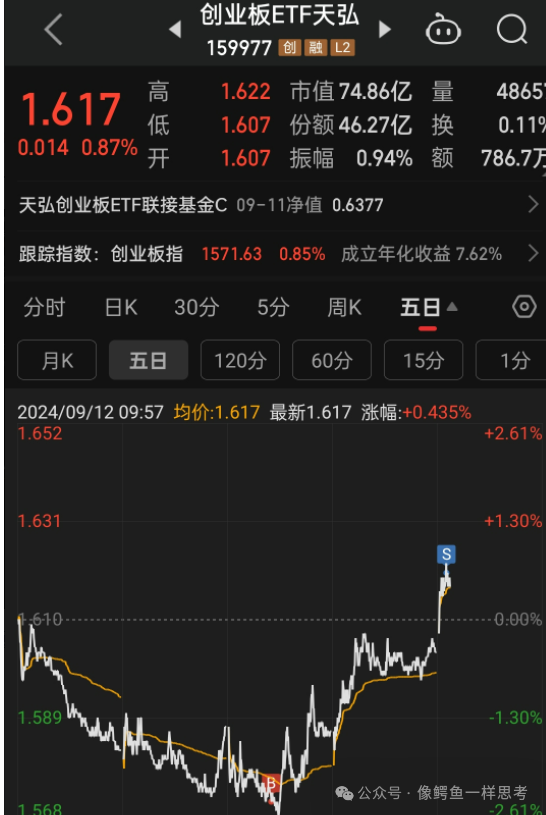
Task: Select the 月K period chip
Action: point(57,360)
